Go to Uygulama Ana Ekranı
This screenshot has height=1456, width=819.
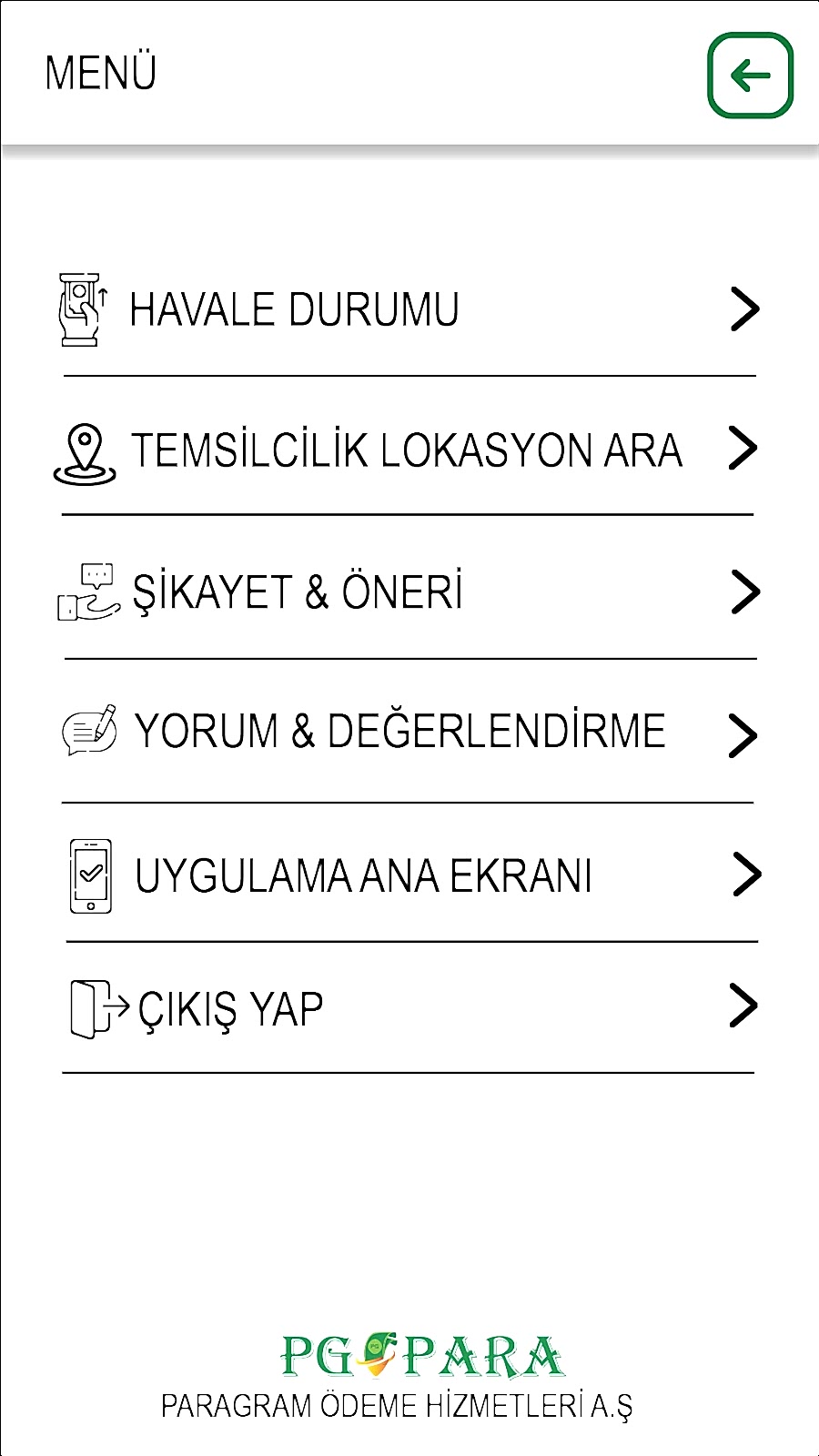tap(408, 875)
